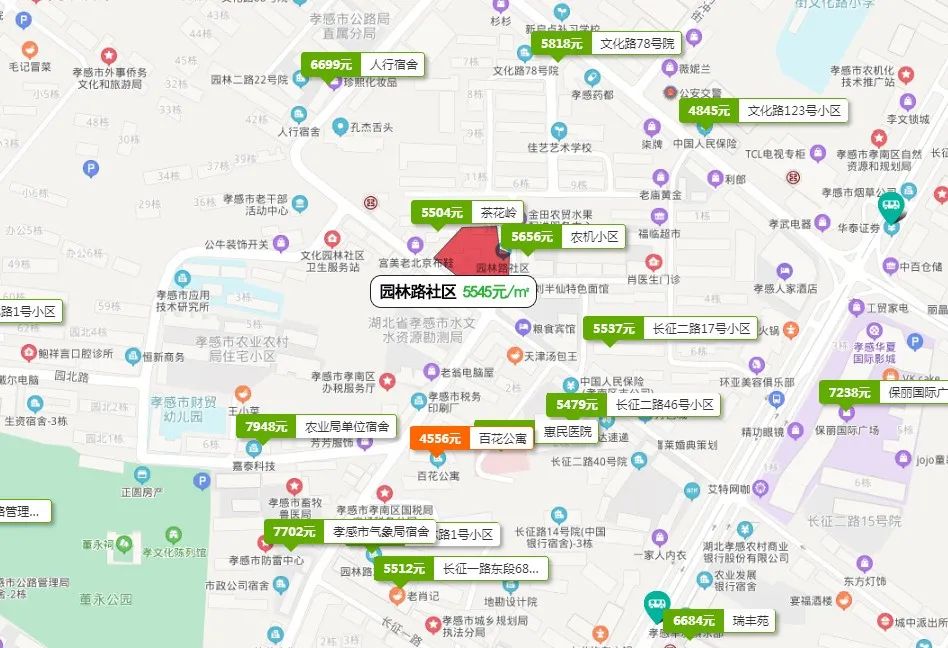
Task: Tap the orange 百花公寓 4556元 marker
Action: [471, 438]
